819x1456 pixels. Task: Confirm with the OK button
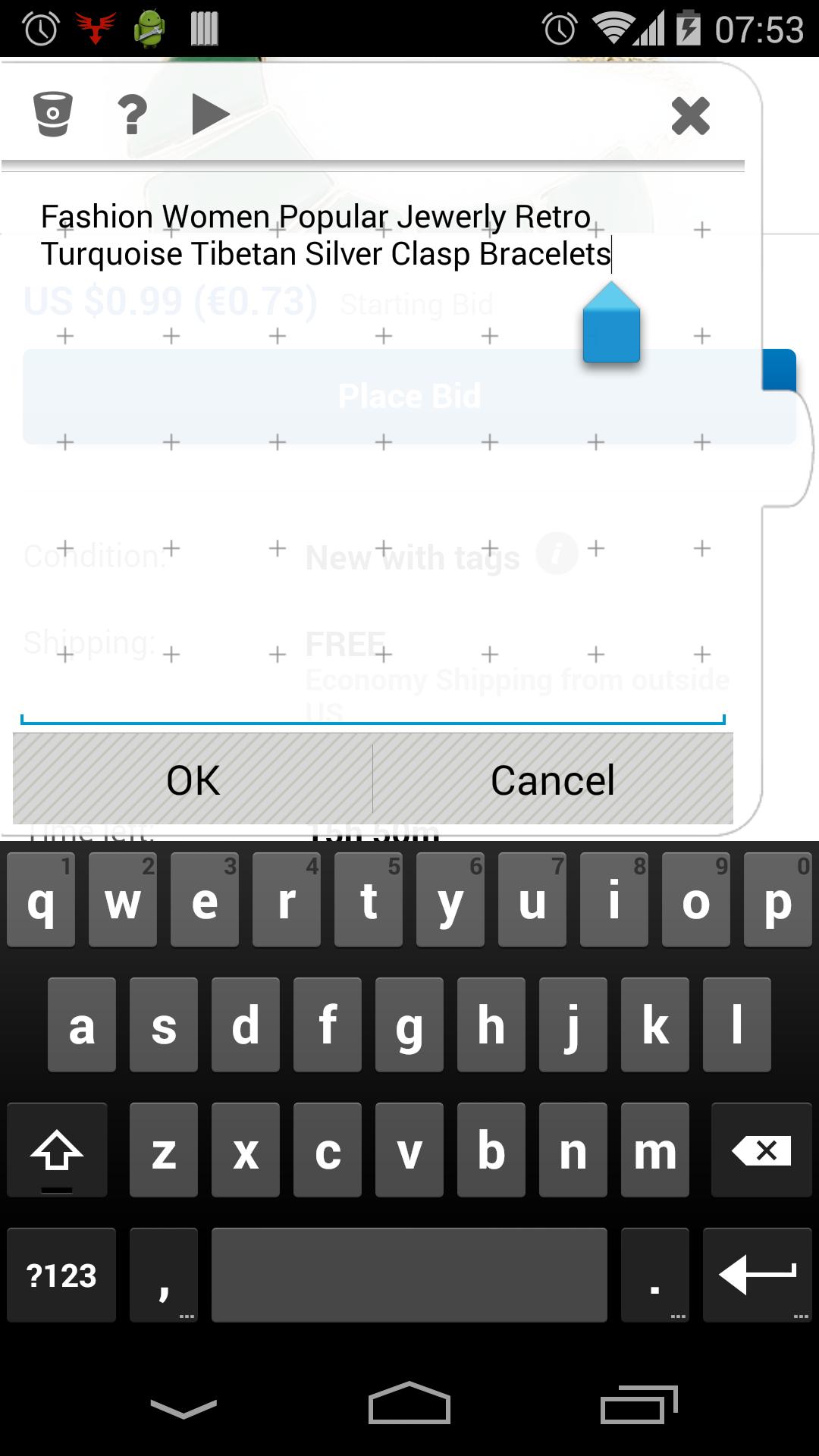click(x=193, y=780)
